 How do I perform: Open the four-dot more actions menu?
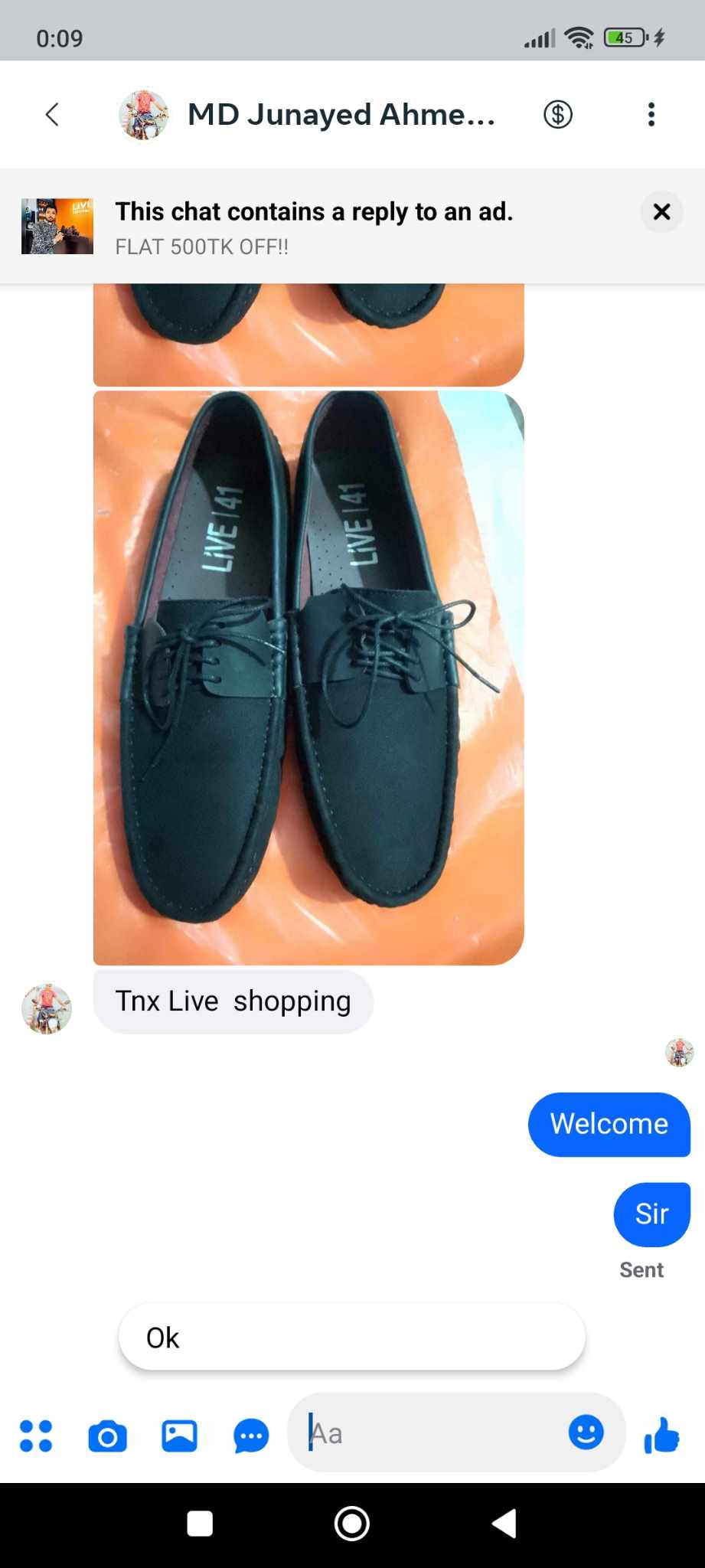pos(36,1436)
